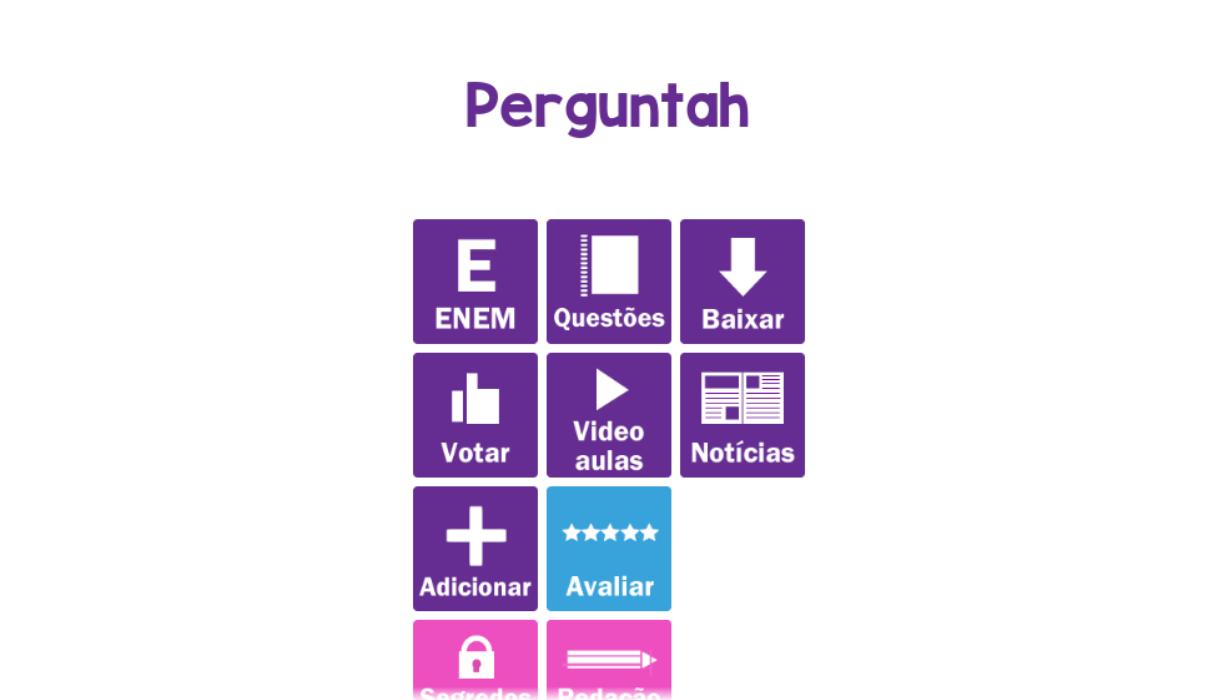Open the ENEM tile
This screenshot has height=700, width=1220.
click(475, 281)
